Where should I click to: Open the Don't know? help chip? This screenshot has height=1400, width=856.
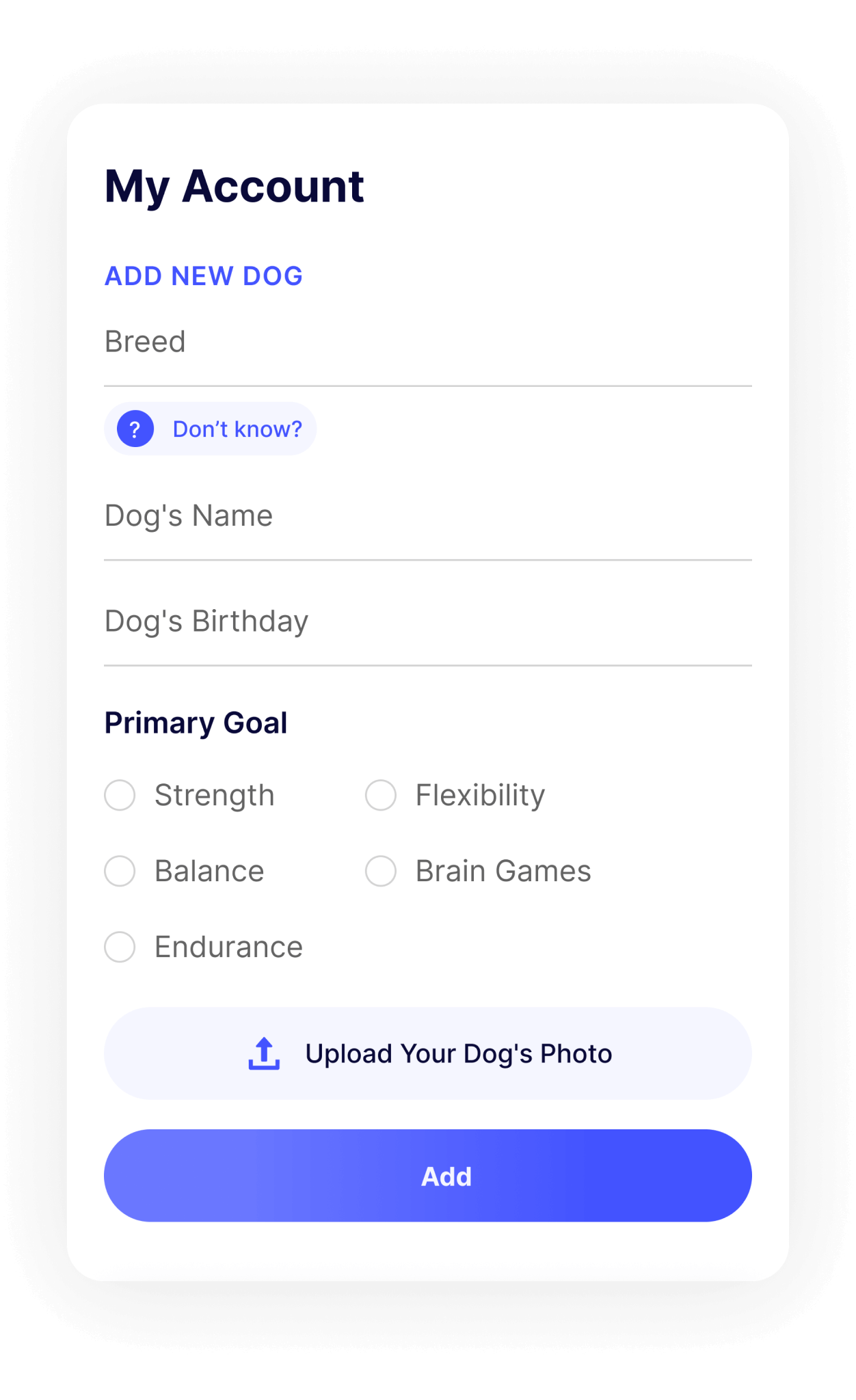(x=210, y=429)
